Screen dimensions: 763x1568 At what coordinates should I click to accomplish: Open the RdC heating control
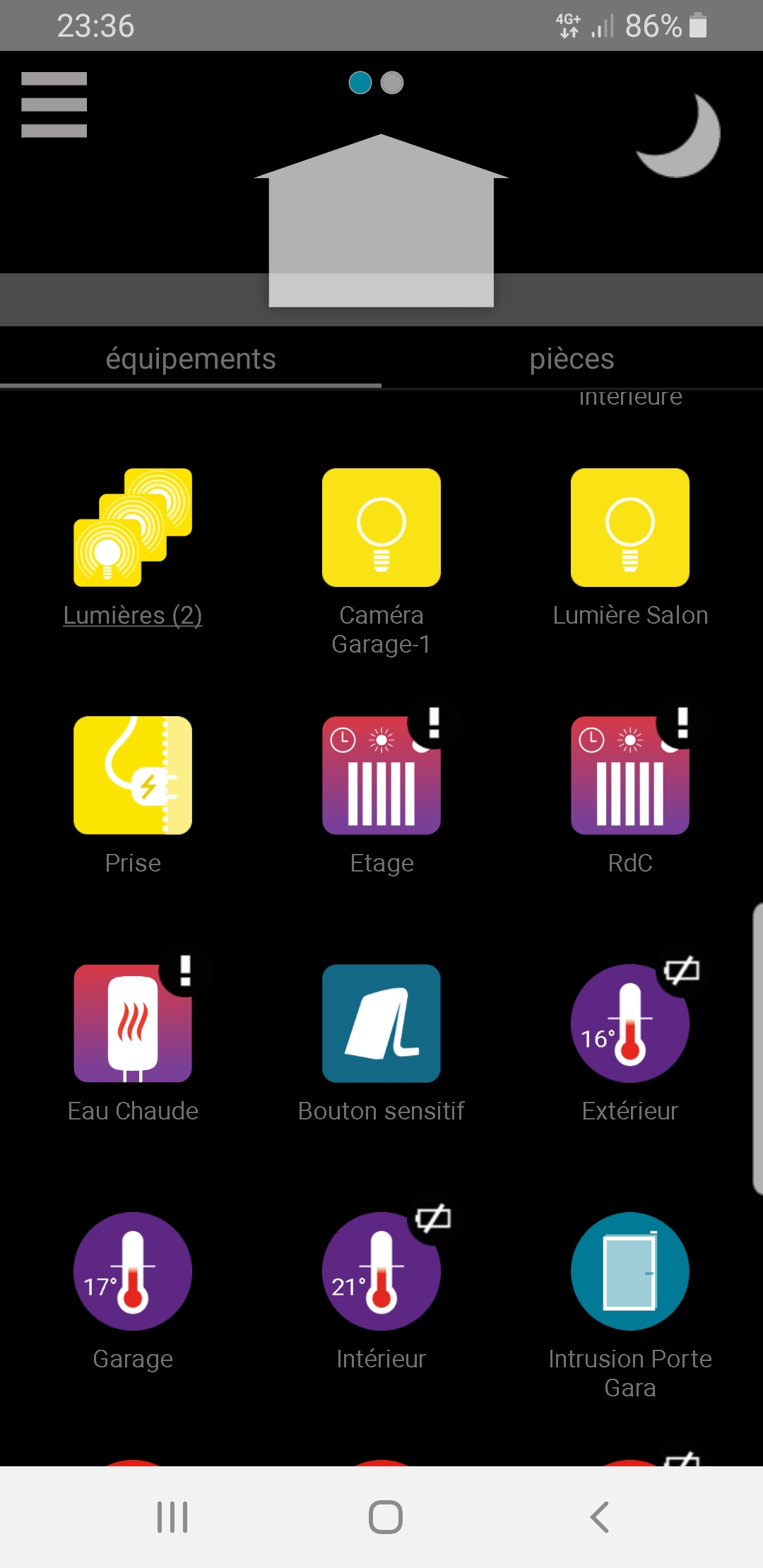tap(630, 776)
